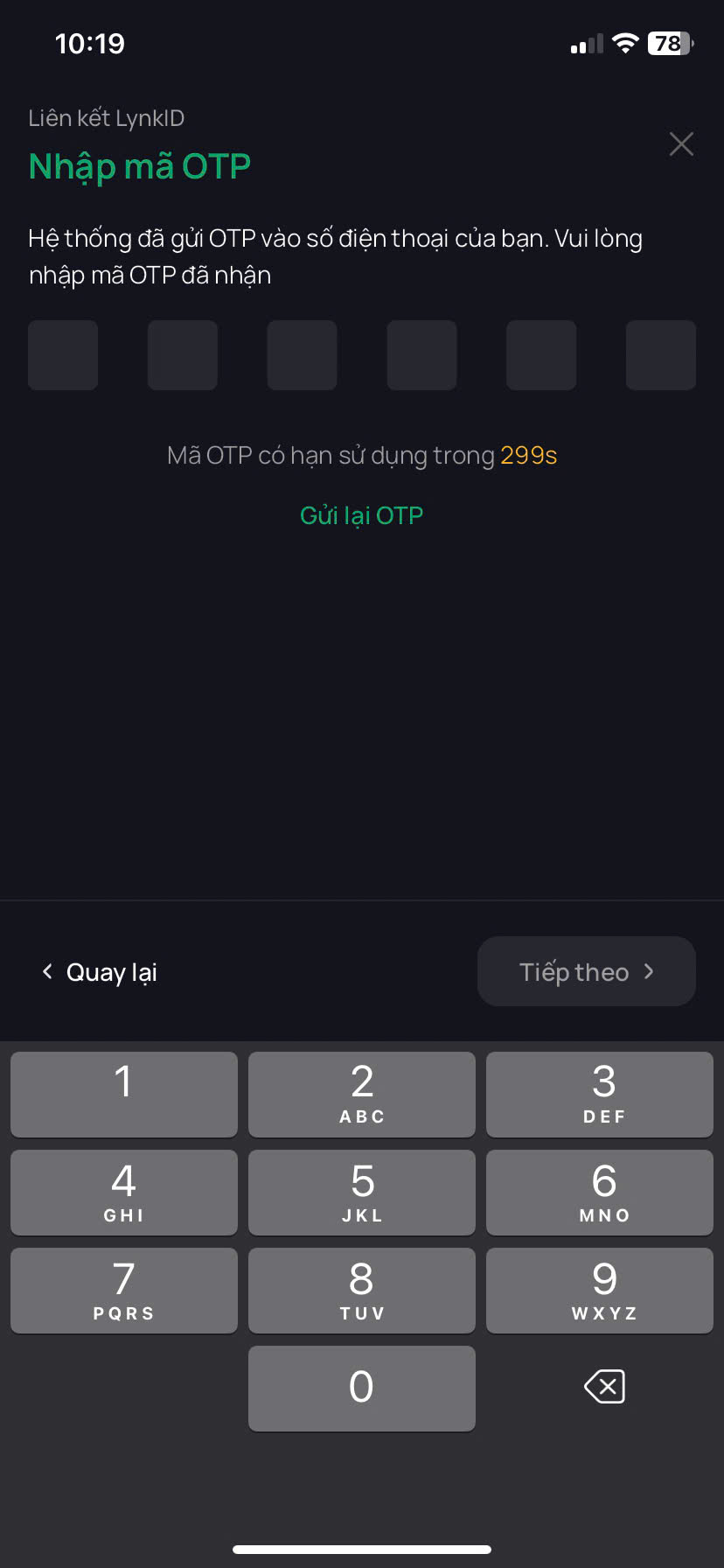Tap the last OTP digit input box
This screenshot has height=1568, width=724.
[x=660, y=355]
